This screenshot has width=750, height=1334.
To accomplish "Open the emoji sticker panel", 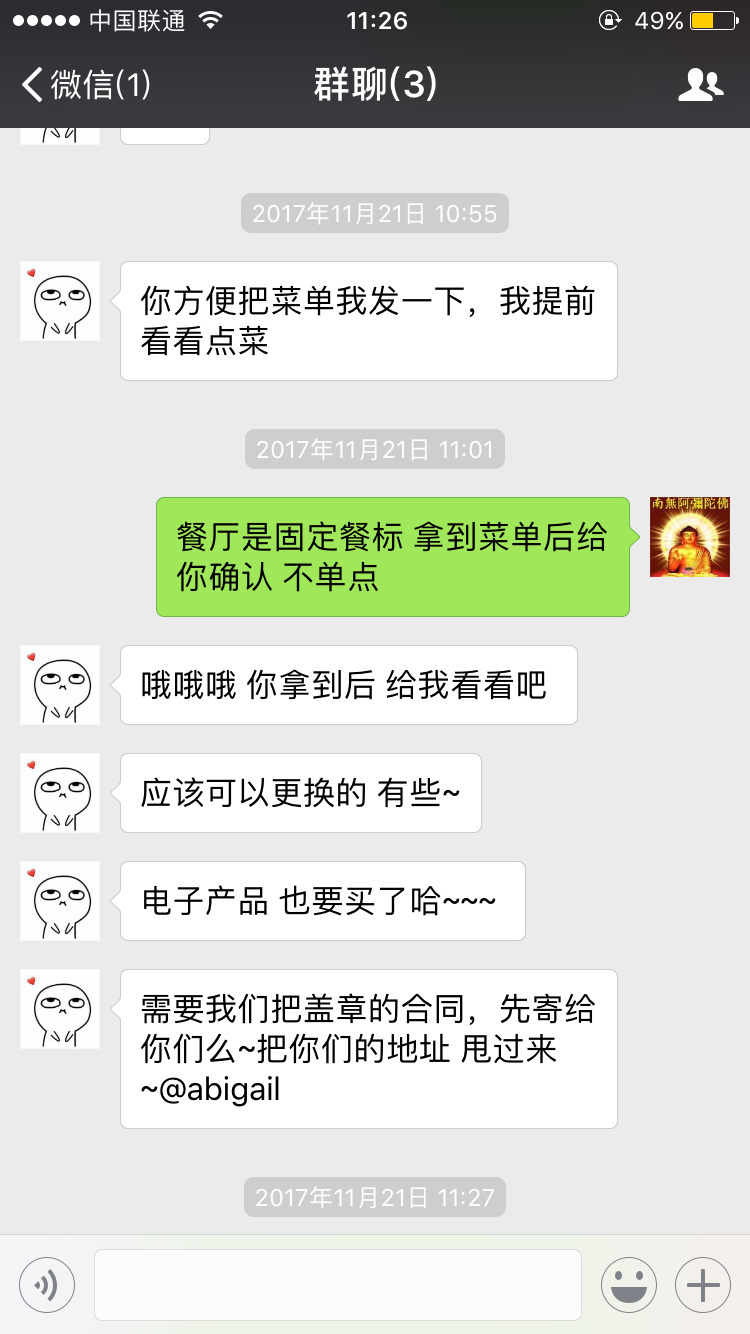I will 629,1284.
